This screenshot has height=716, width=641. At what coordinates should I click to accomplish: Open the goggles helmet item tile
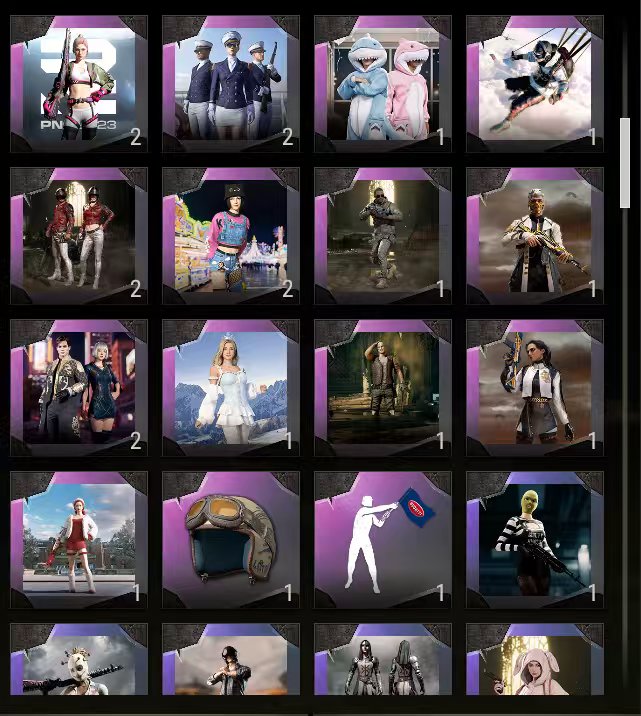[231, 540]
